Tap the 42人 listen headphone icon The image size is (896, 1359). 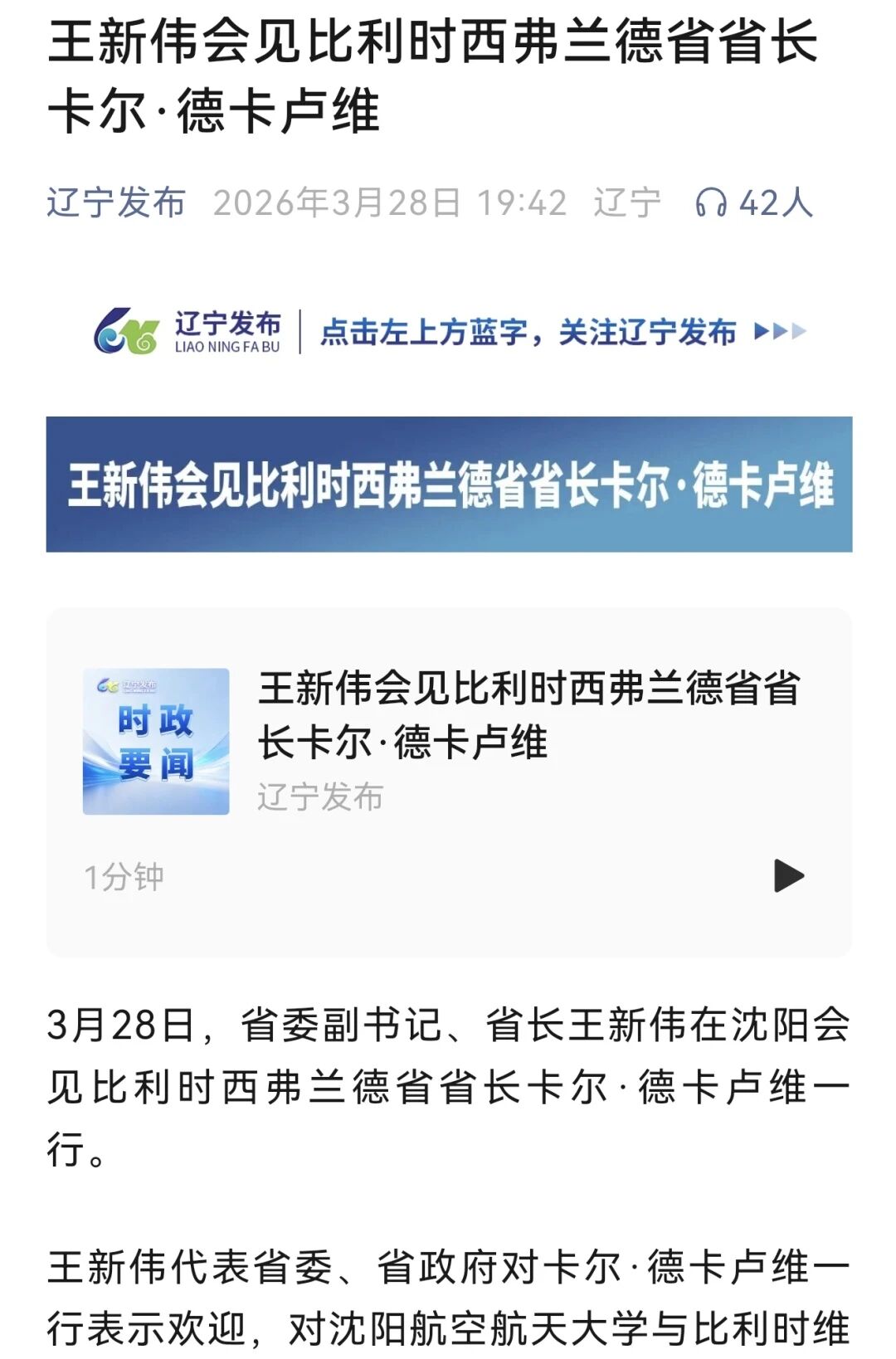pos(710,203)
